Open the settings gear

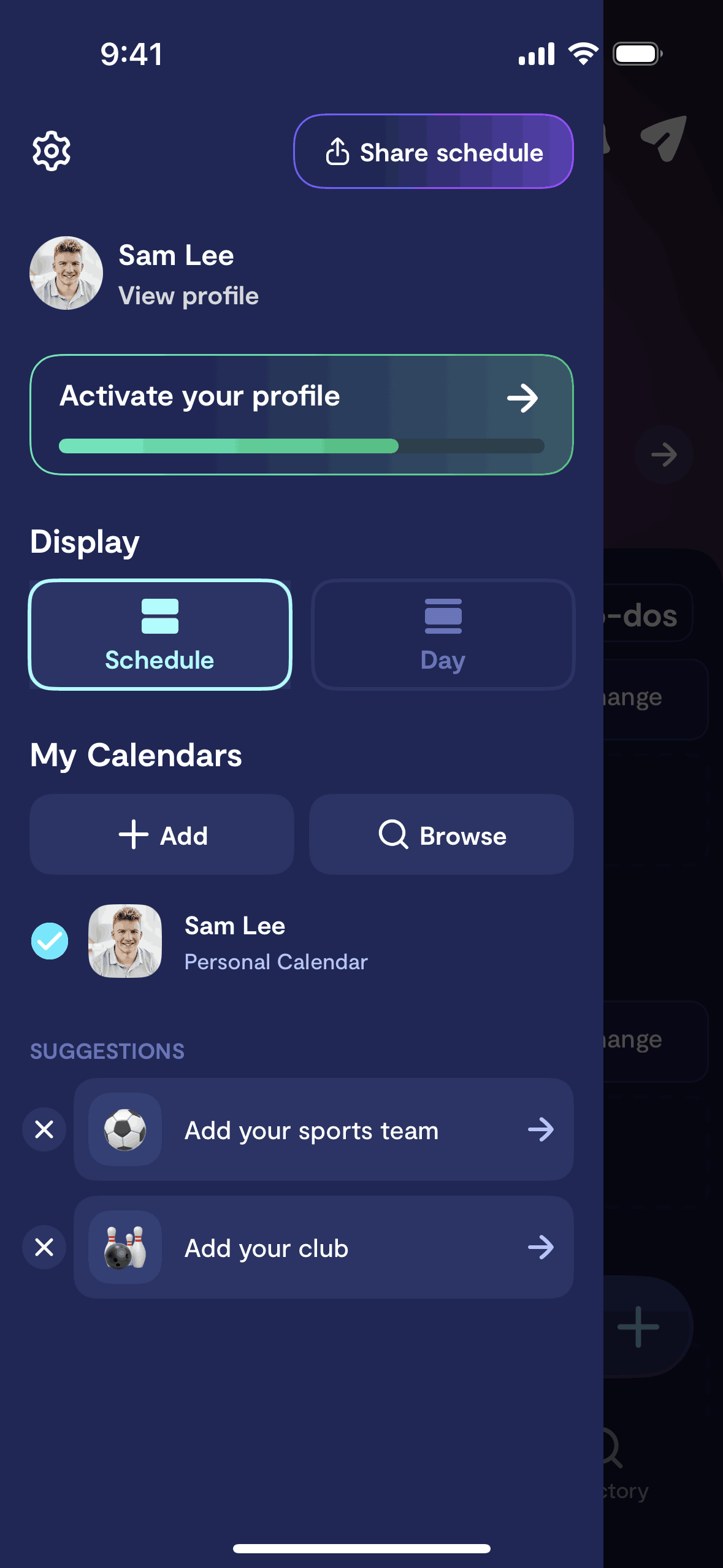point(52,151)
